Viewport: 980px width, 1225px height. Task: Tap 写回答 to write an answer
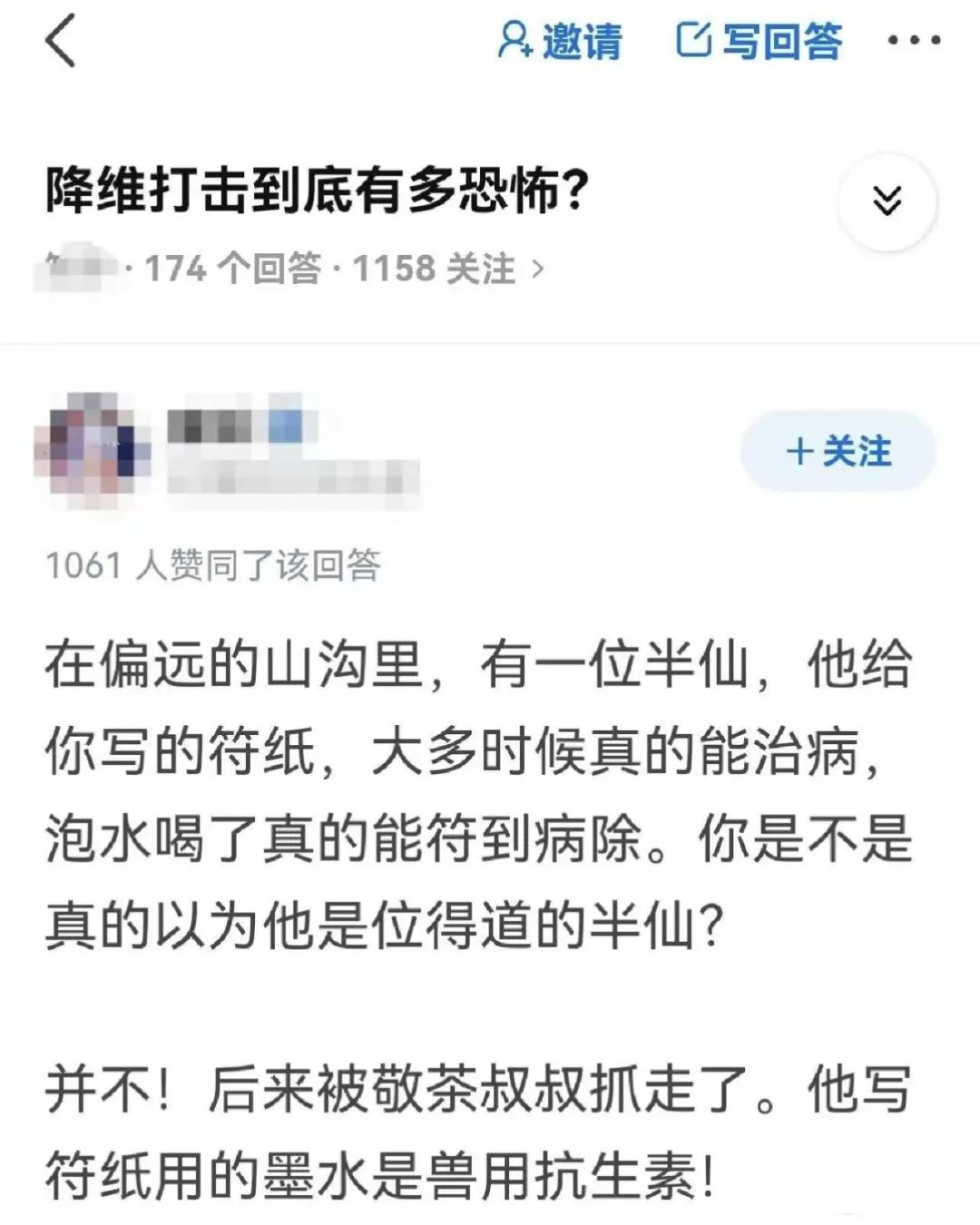coord(759,42)
